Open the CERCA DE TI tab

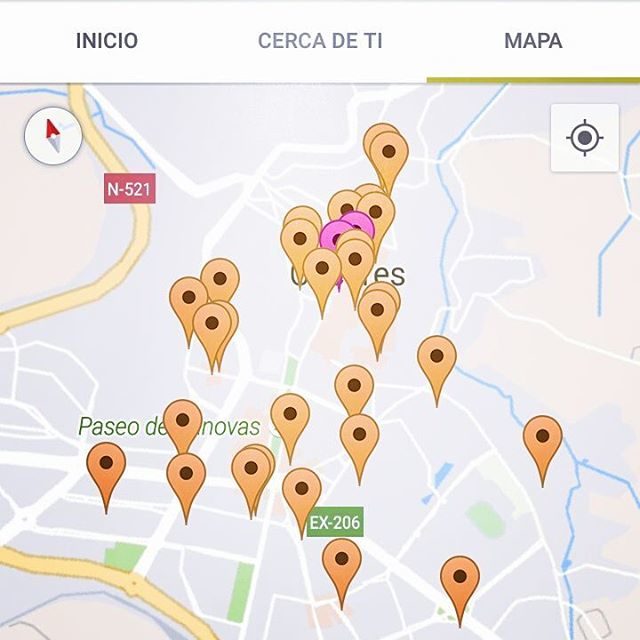320,42
